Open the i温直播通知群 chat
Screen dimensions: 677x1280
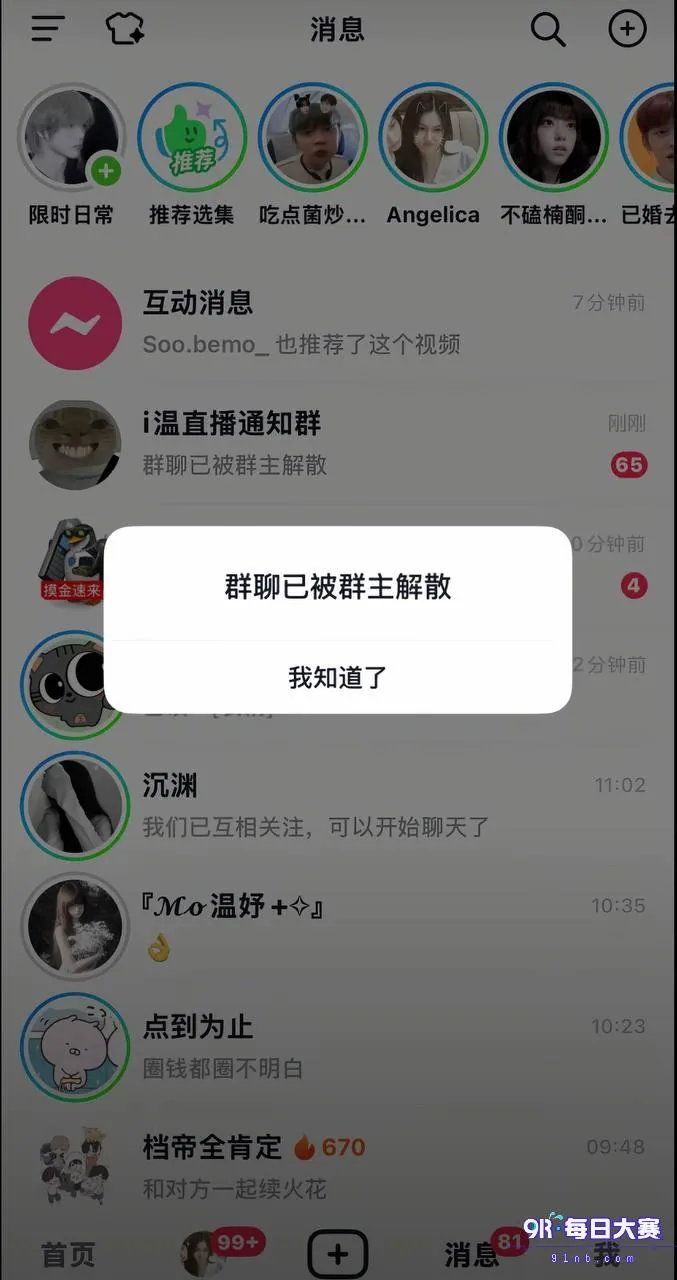coord(338,444)
